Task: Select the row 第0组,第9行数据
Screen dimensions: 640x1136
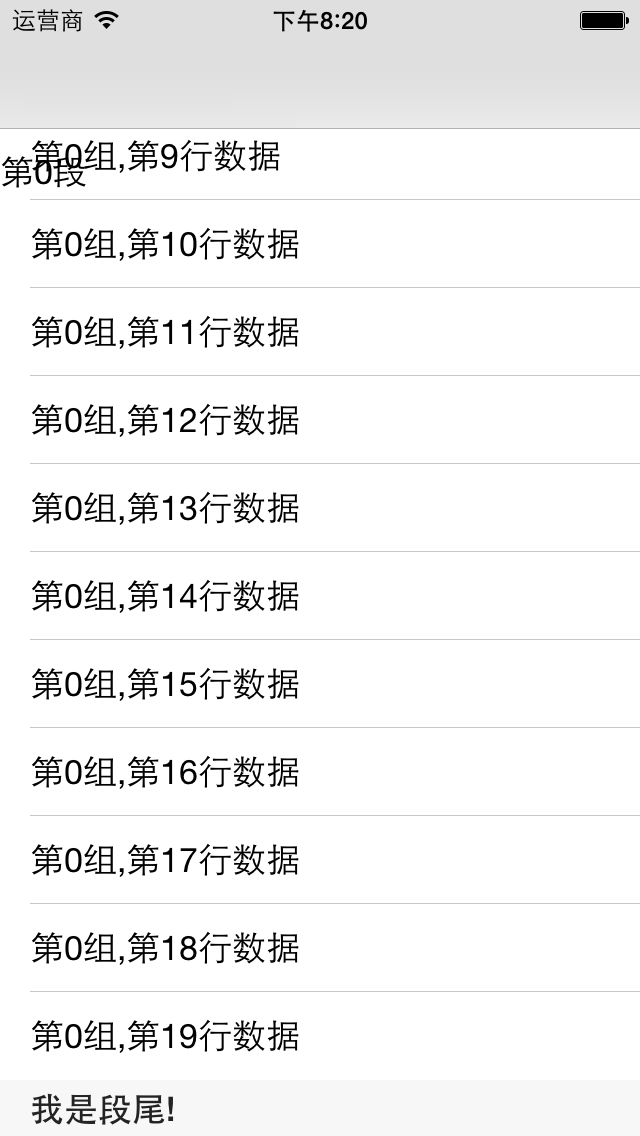Action: coord(320,160)
